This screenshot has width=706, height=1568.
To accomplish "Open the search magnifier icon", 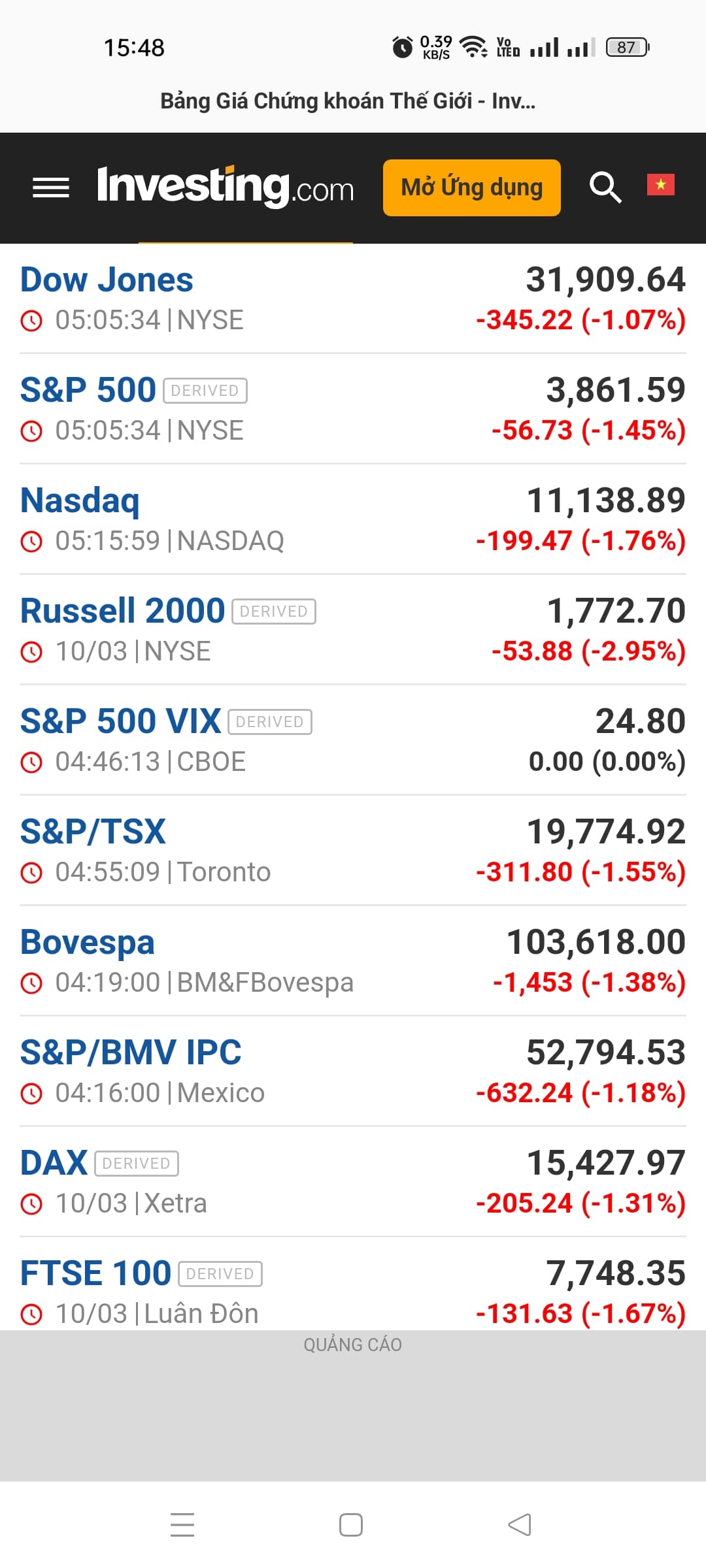I will 605,188.
